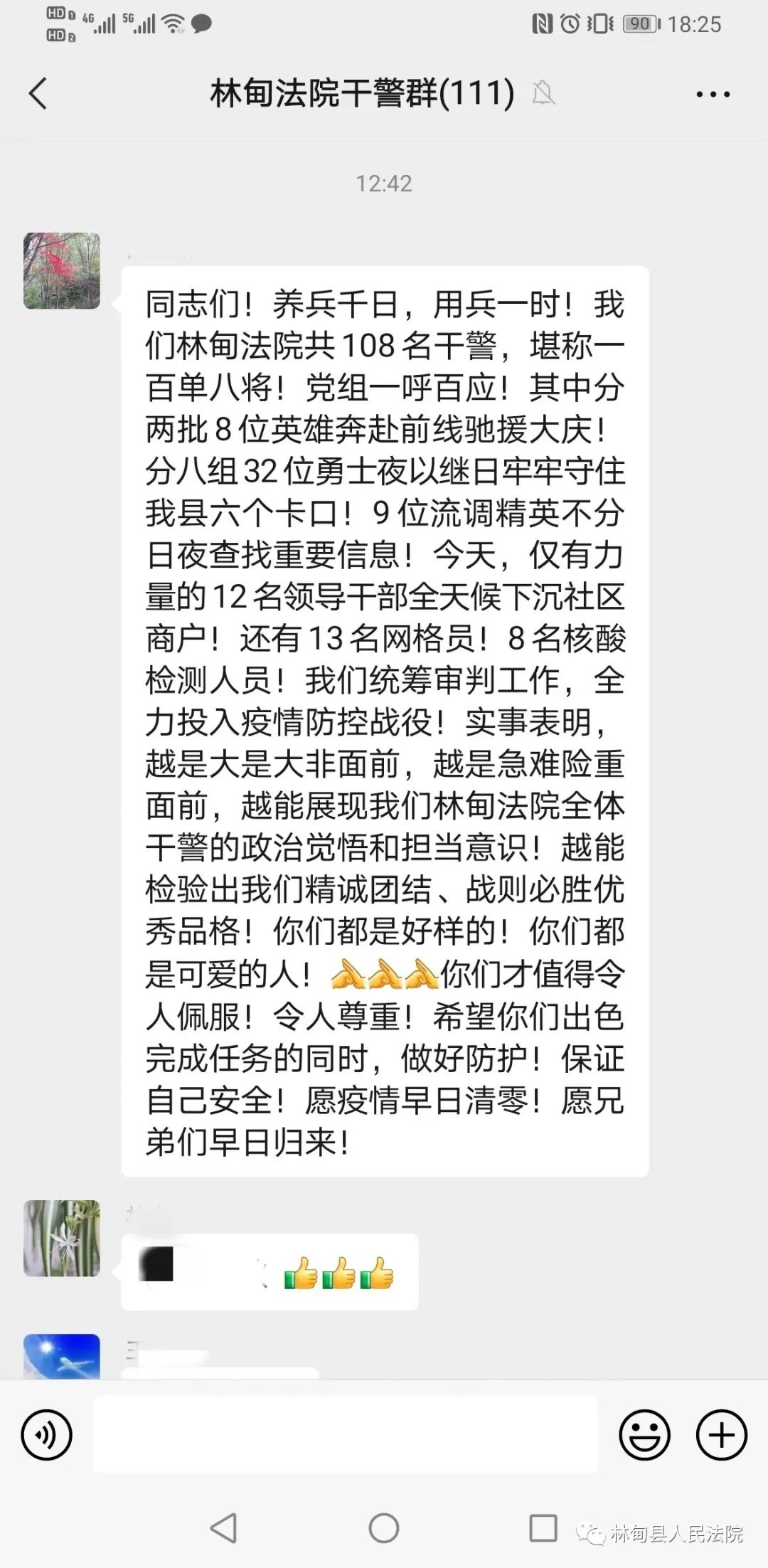The width and height of the screenshot is (768, 1568).
Task: Focus the message text field
Action: pyautogui.click(x=345, y=1434)
